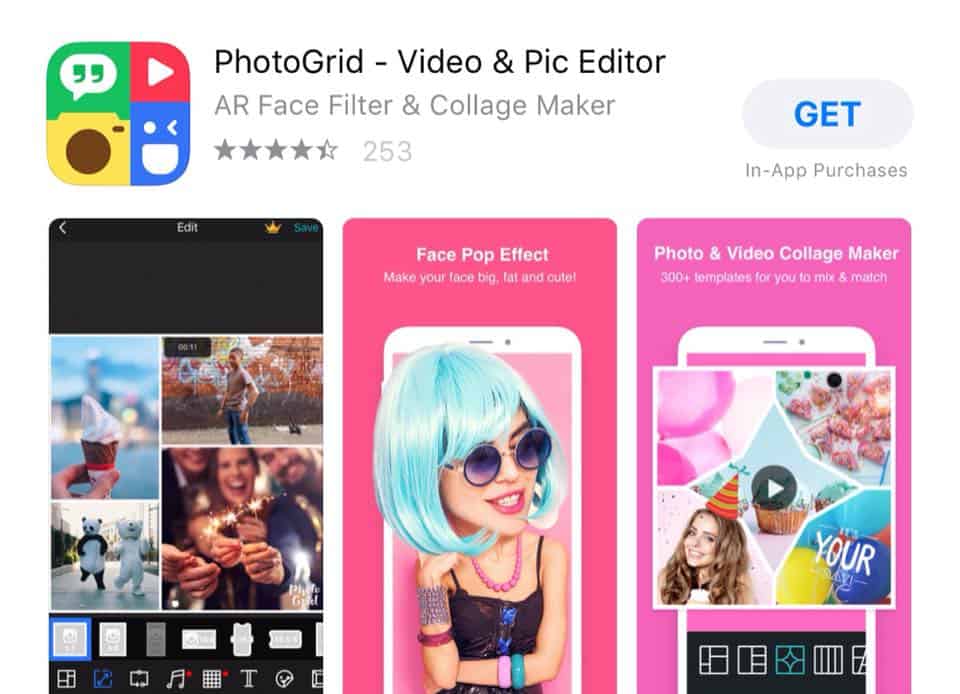Open the Face Pop Effect screenshot
The height and width of the screenshot is (694, 960).
[480, 455]
